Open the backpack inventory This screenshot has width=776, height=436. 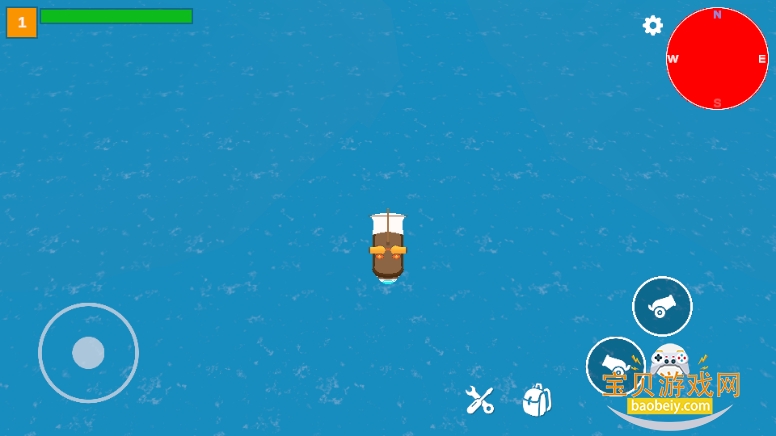coord(537,400)
